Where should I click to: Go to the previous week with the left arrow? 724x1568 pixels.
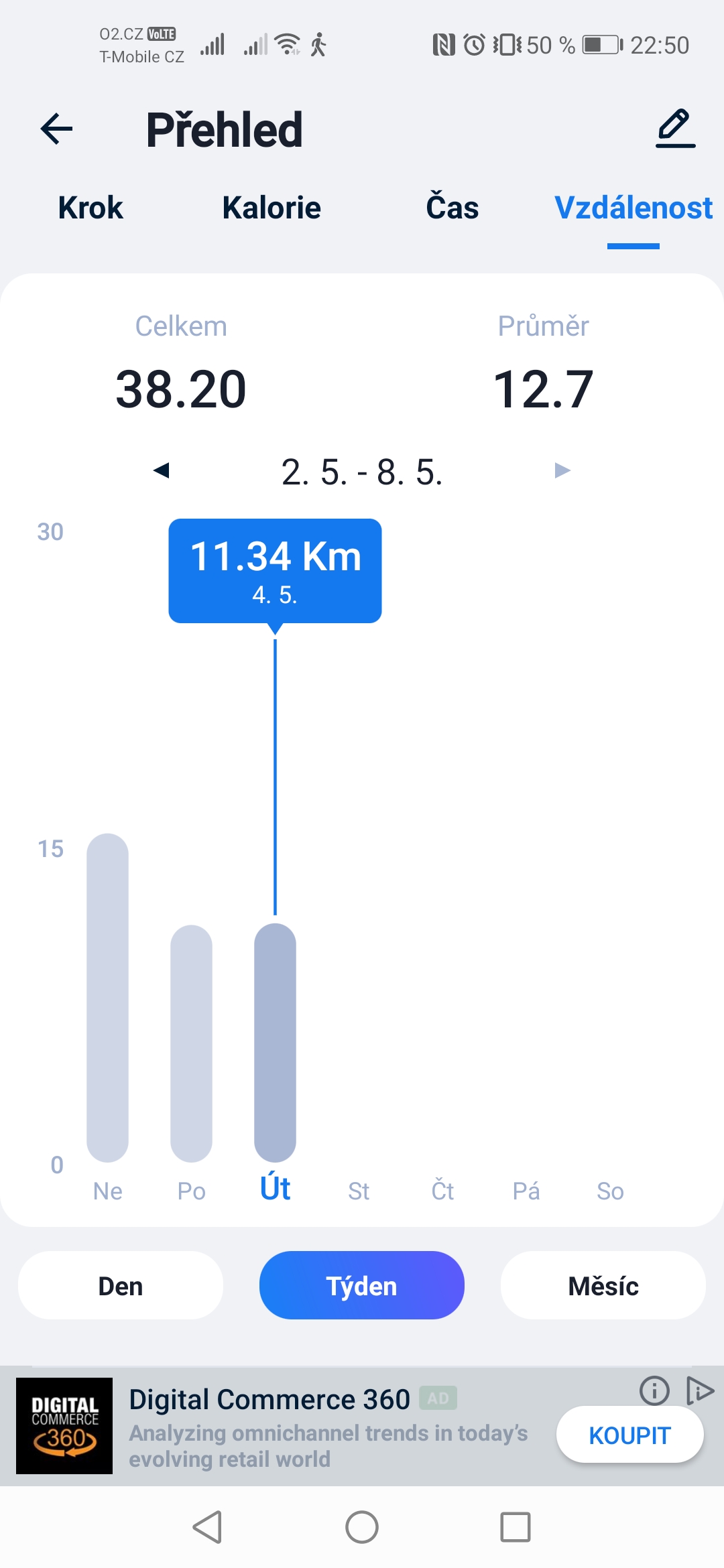click(x=161, y=470)
